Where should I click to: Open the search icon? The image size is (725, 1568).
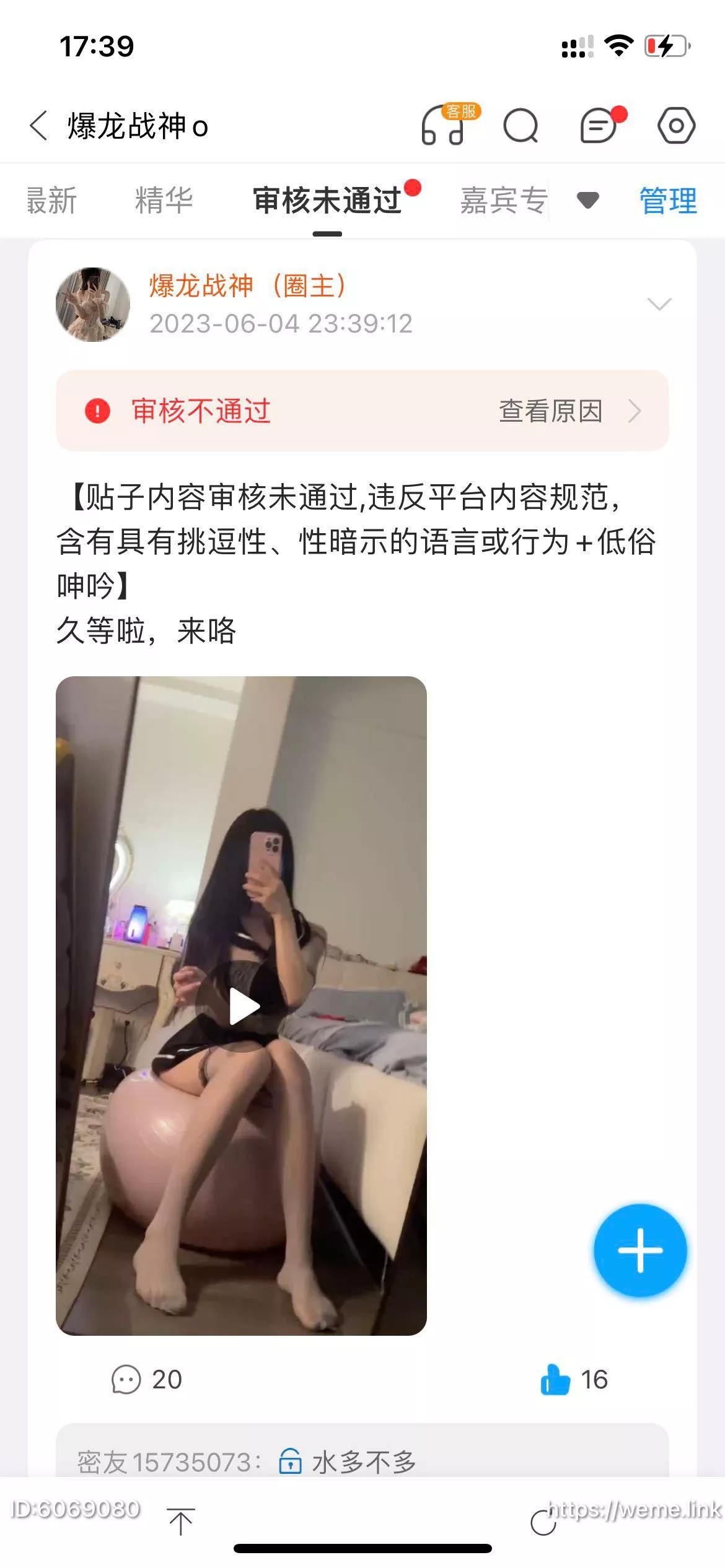coord(521,126)
